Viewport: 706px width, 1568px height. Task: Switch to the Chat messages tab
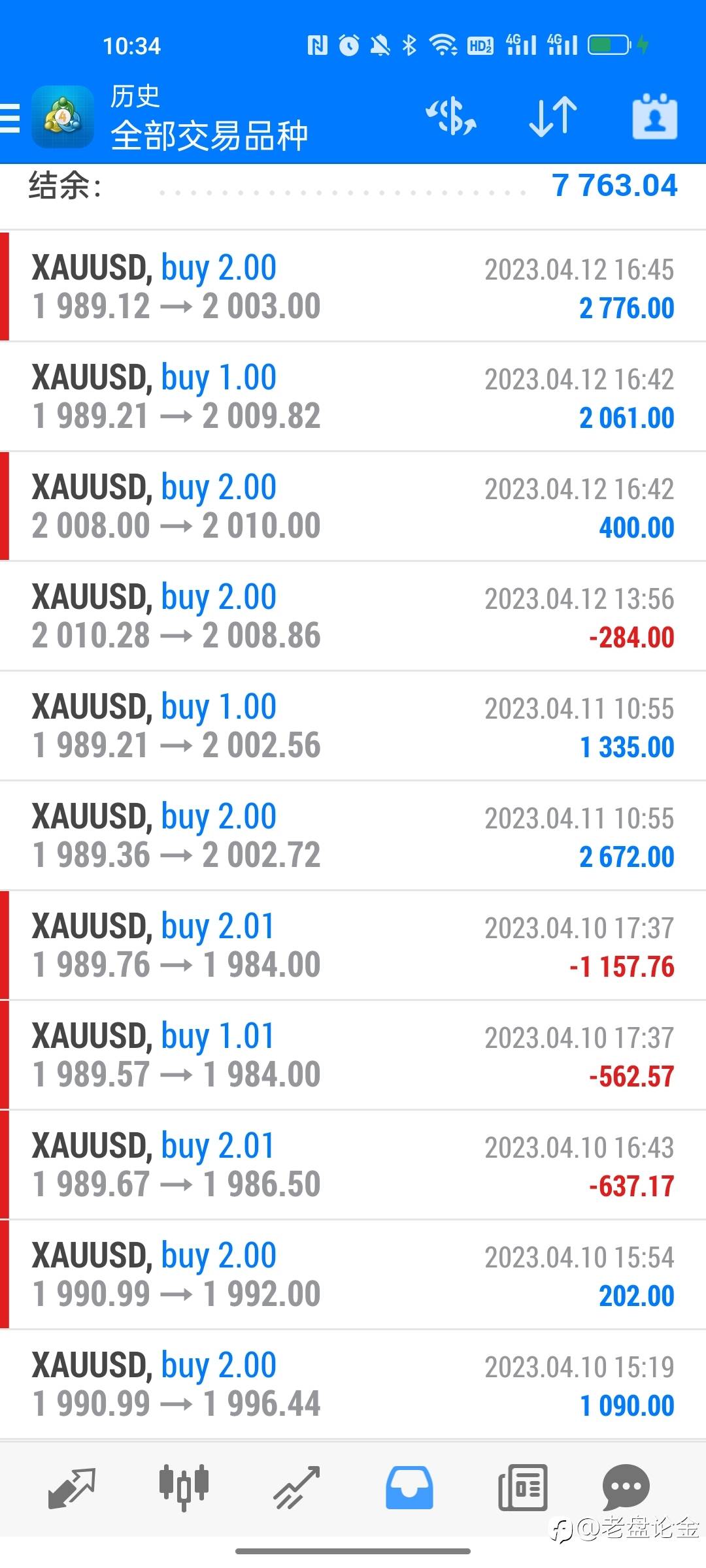(626, 1488)
